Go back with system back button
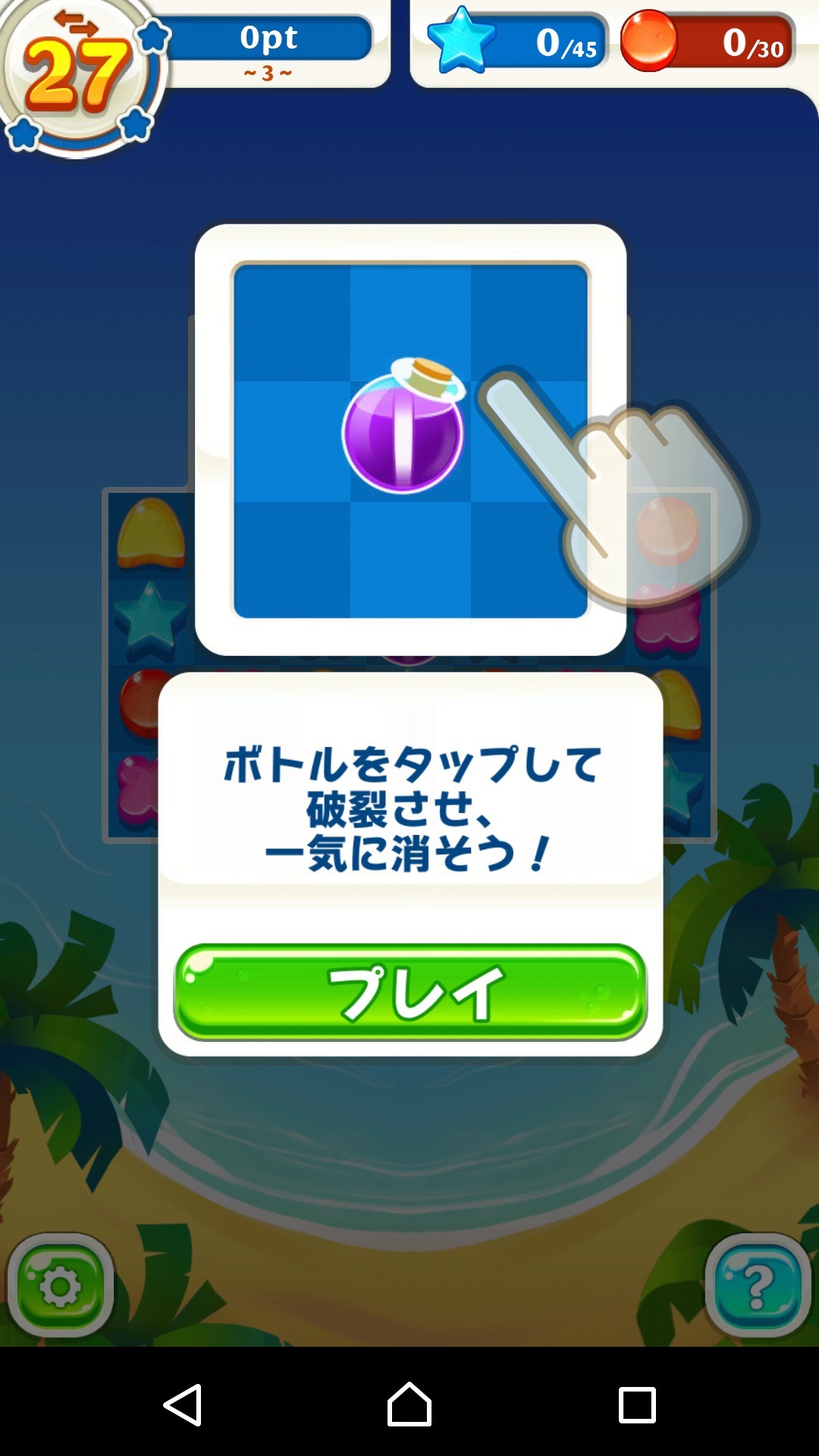 tap(183, 1404)
